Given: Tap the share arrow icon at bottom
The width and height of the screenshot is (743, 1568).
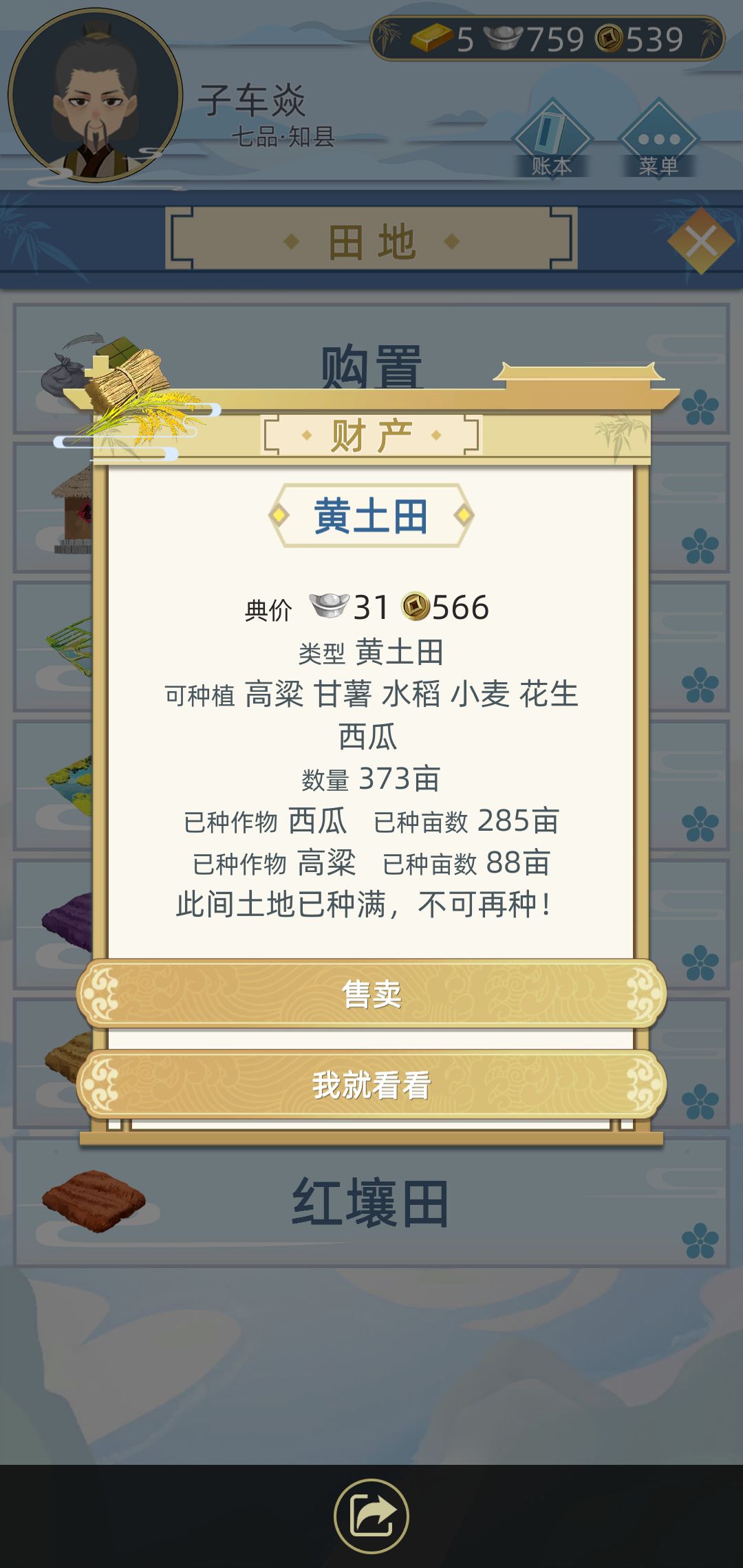Looking at the screenshot, I should tap(371, 1517).
